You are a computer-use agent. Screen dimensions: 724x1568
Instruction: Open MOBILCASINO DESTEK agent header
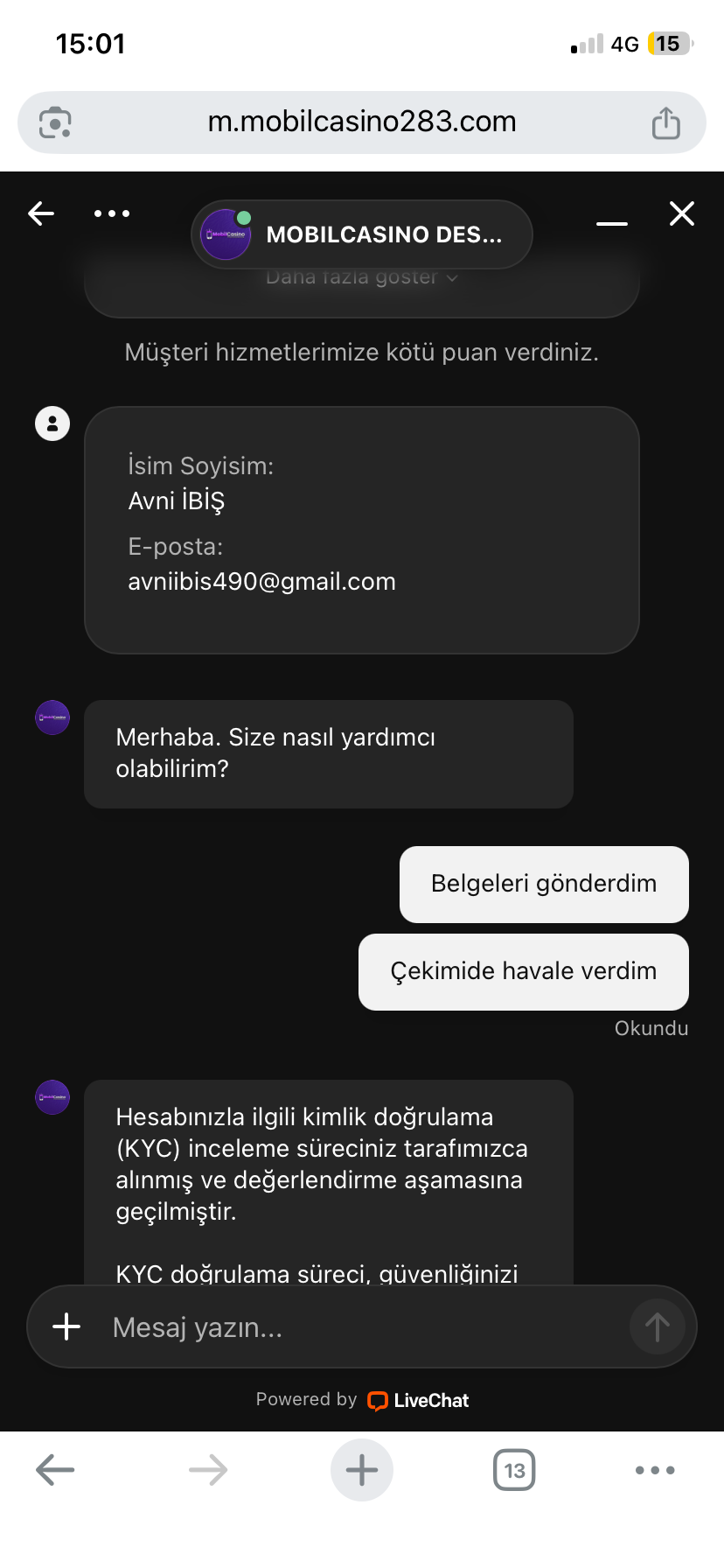(362, 234)
